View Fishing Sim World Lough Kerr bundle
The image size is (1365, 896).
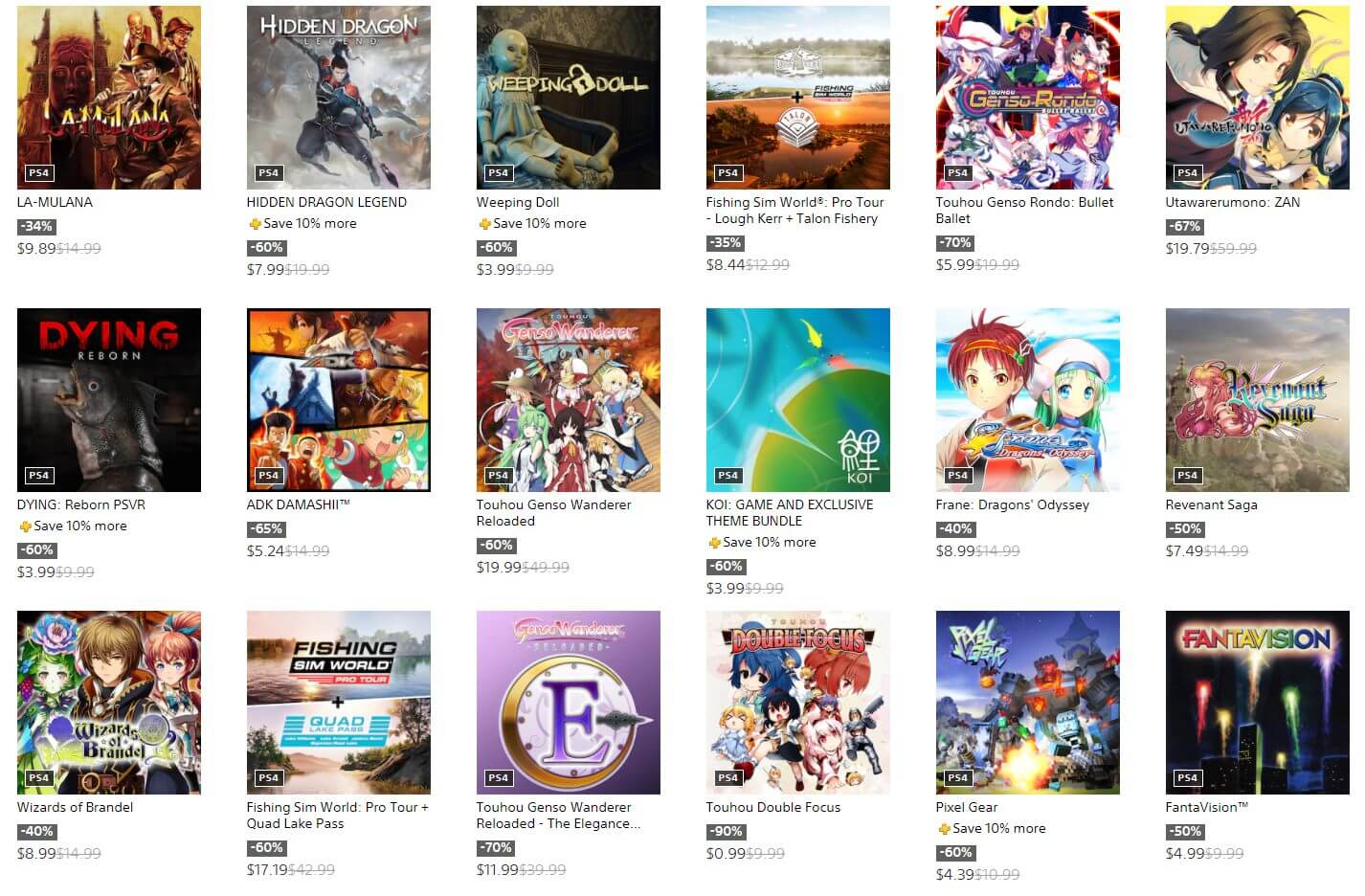tap(798, 98)
